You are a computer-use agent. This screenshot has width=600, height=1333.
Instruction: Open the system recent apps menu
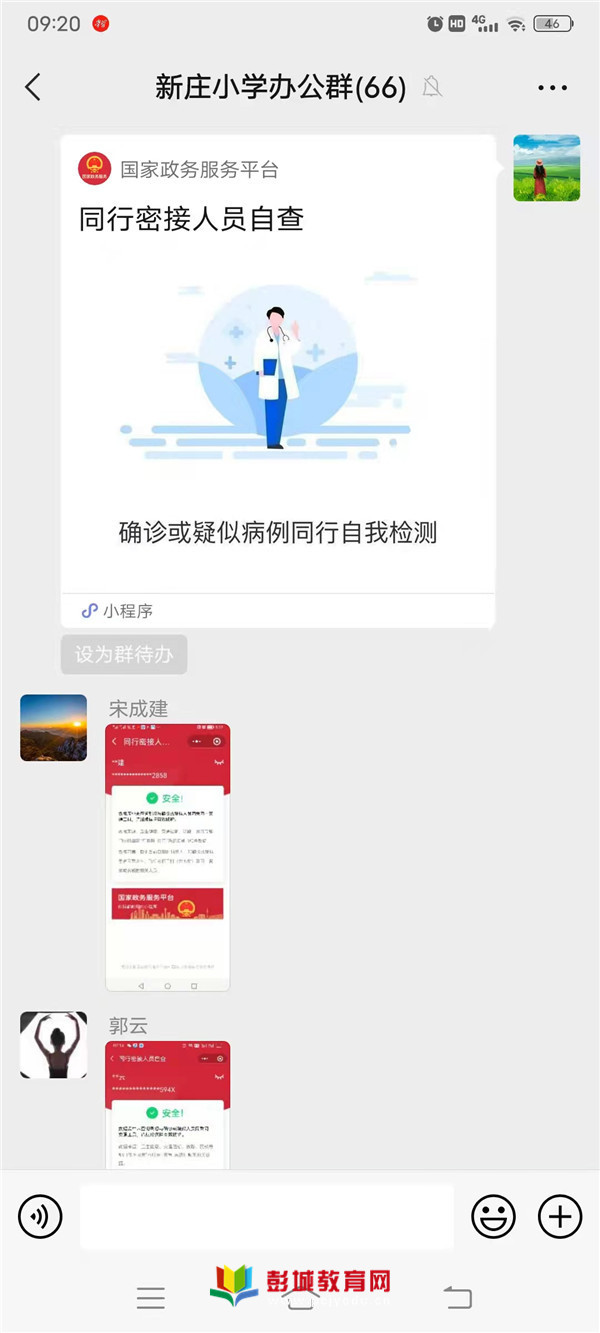151,1298
